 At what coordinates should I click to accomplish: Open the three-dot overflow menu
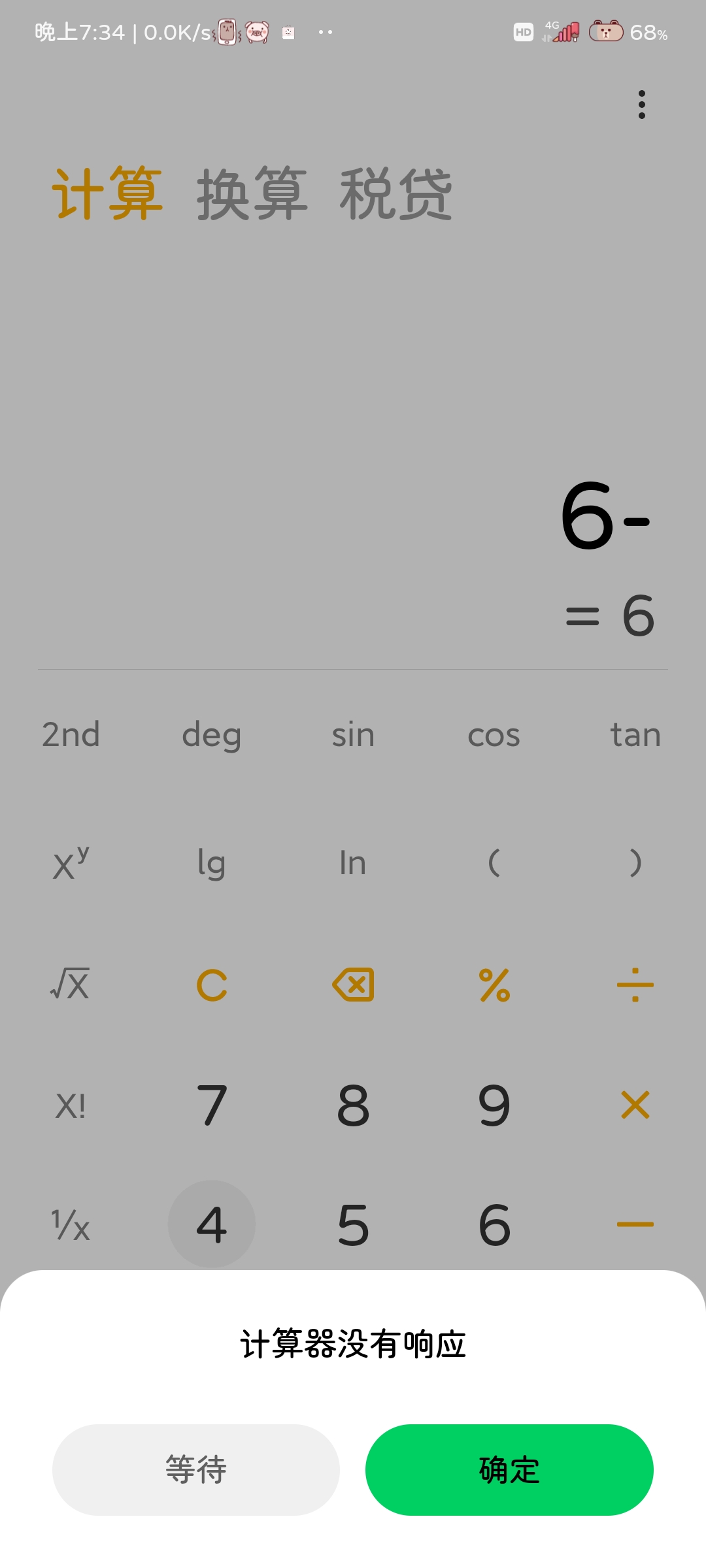click(641, 105)
